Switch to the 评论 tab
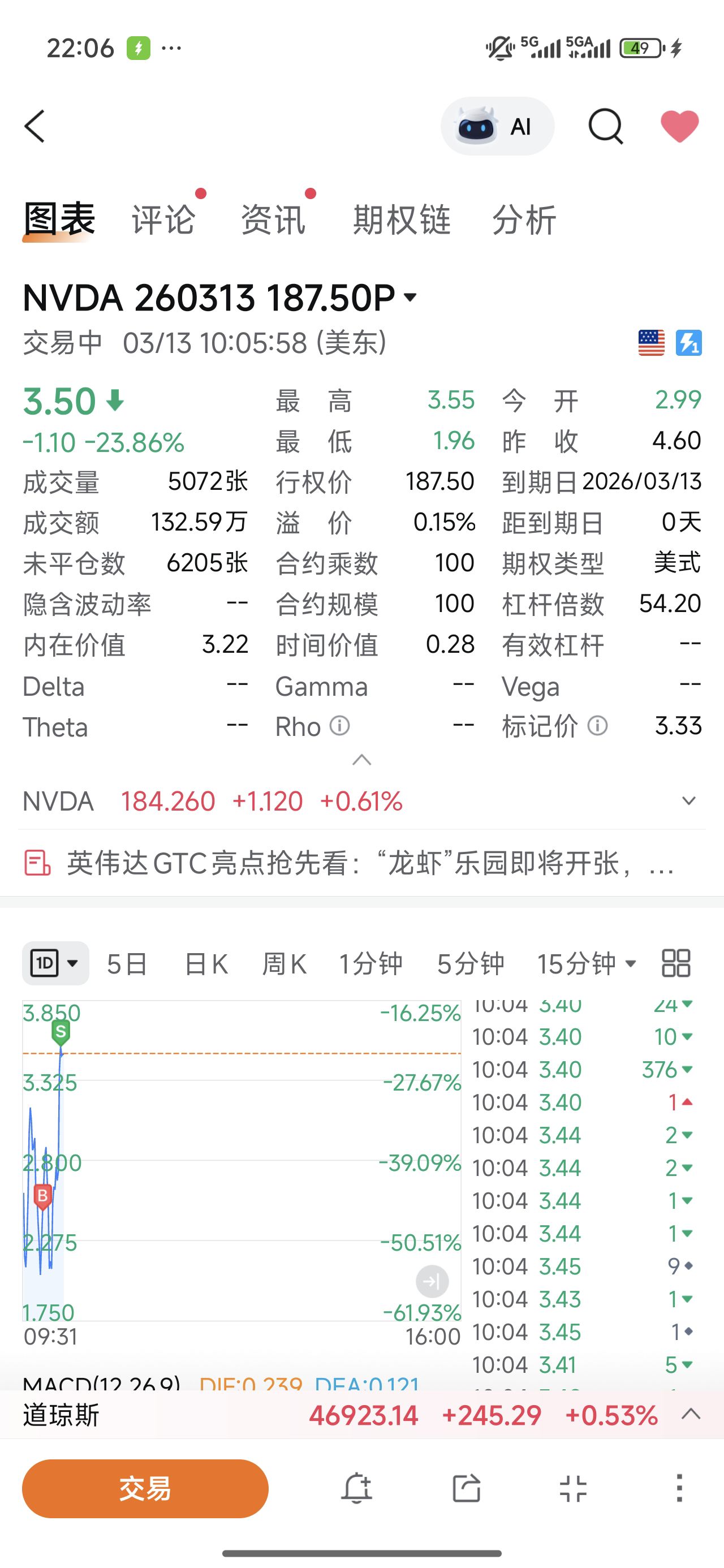This screenshot has height=1568, width=724. point(163,219)
